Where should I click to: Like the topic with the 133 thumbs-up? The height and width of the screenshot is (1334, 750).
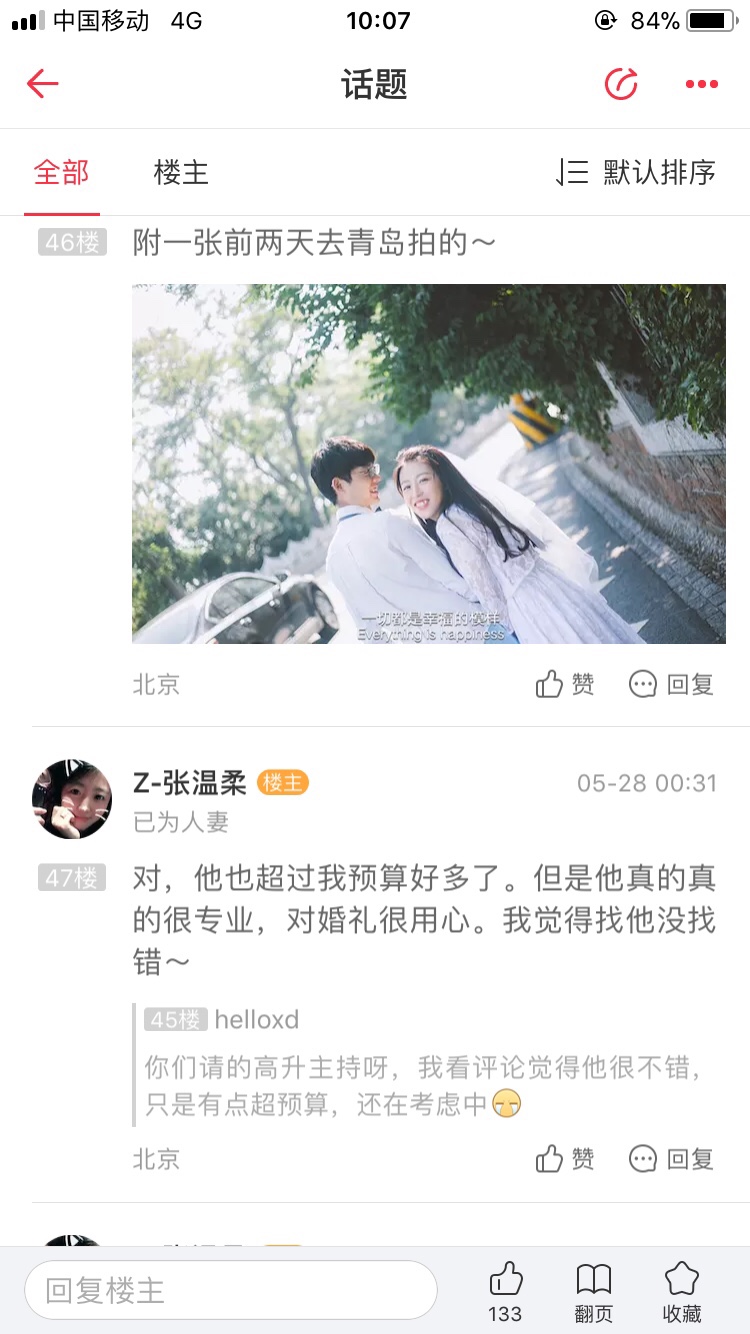(506, 1292)
